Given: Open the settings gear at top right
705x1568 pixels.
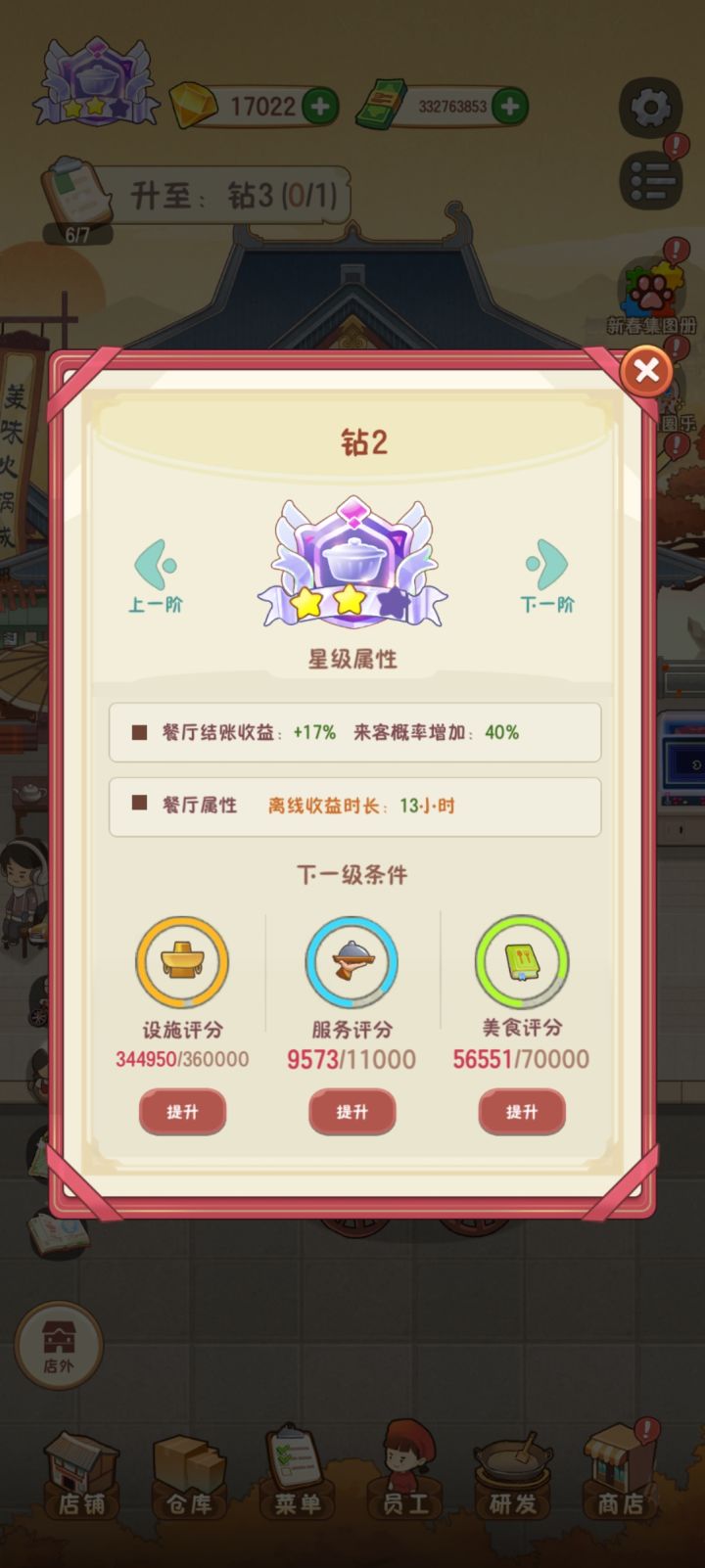Looking at the screenshot, I should click(x=648, y=108).
